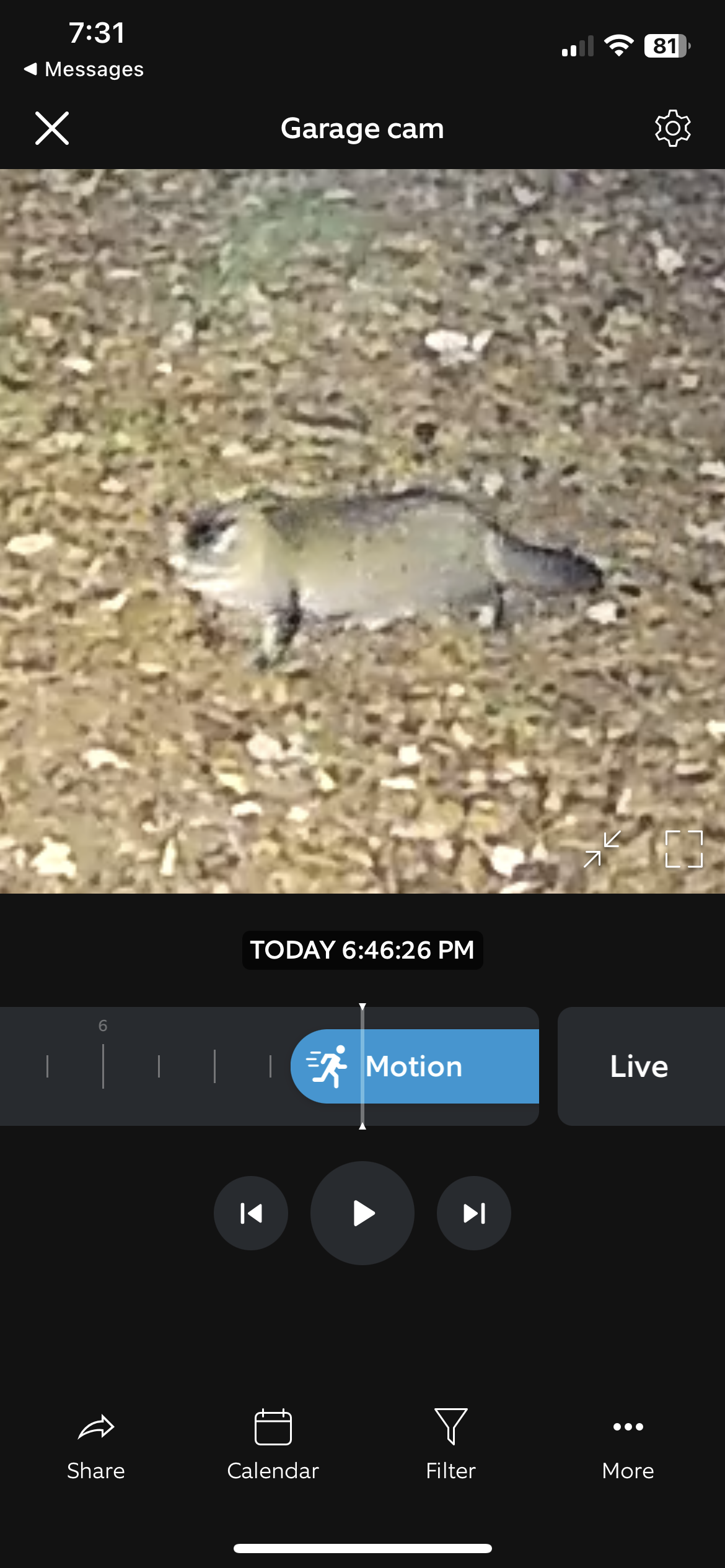Switch to the Live view

pyautogui.click(x=639, y=1066)
